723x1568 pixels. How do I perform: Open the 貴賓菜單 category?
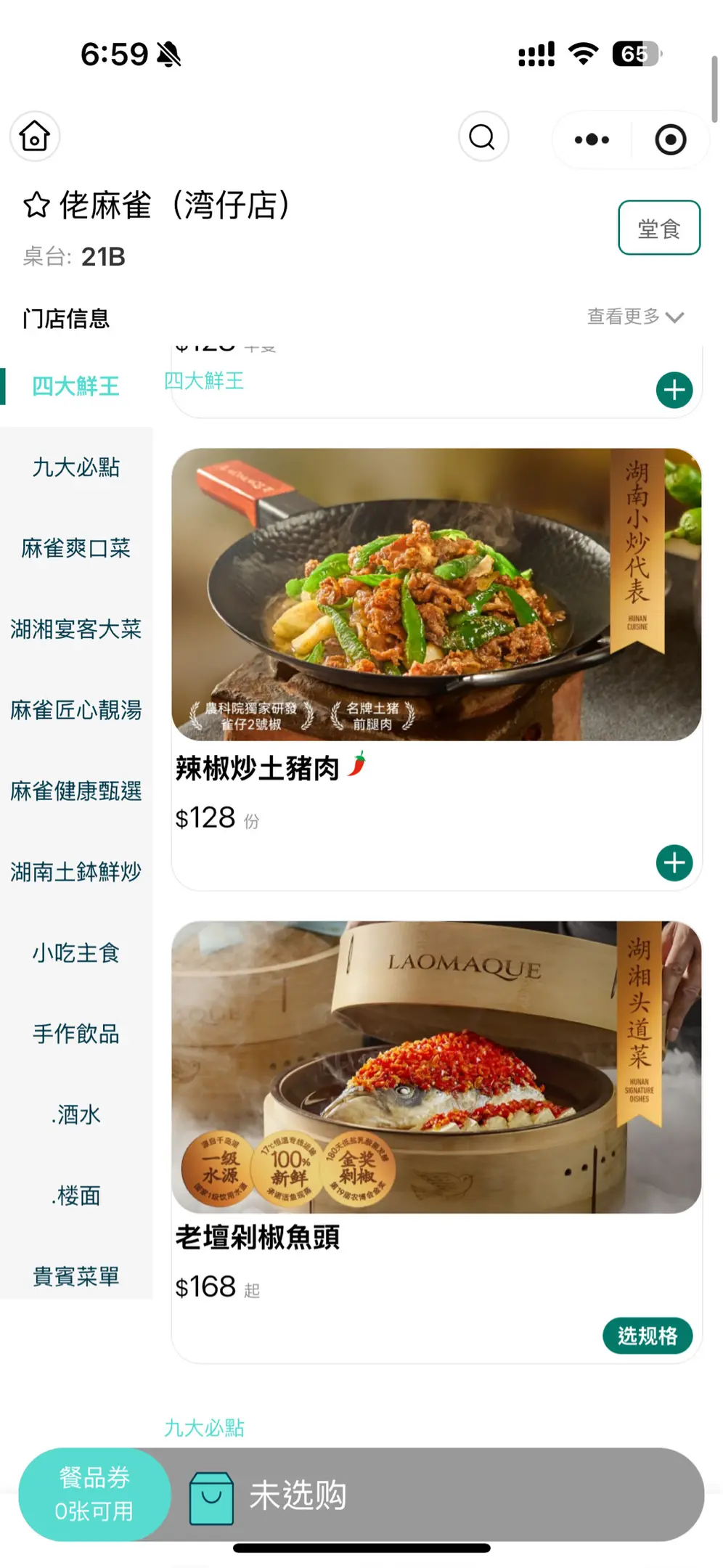(76, 1276)
